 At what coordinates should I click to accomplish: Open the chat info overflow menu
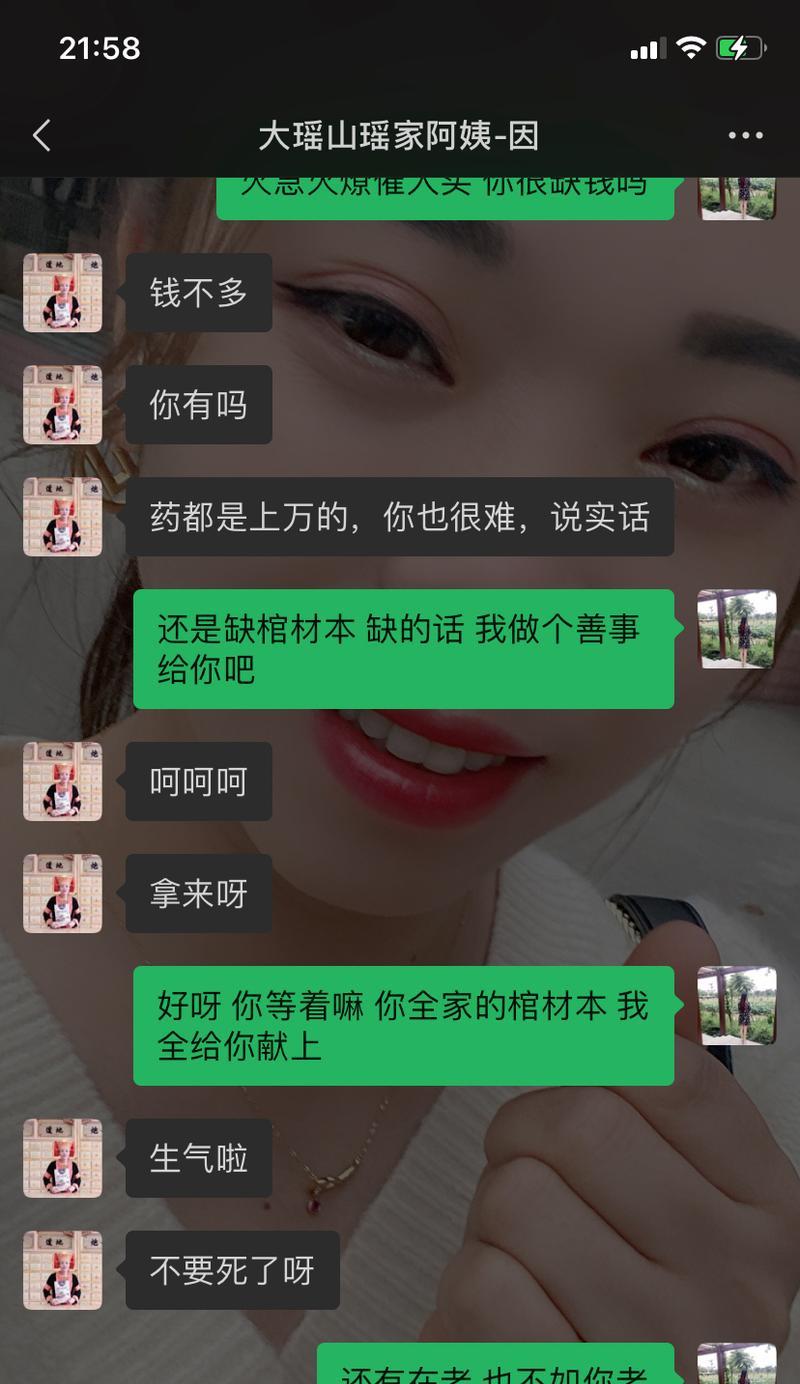[746, 136]
